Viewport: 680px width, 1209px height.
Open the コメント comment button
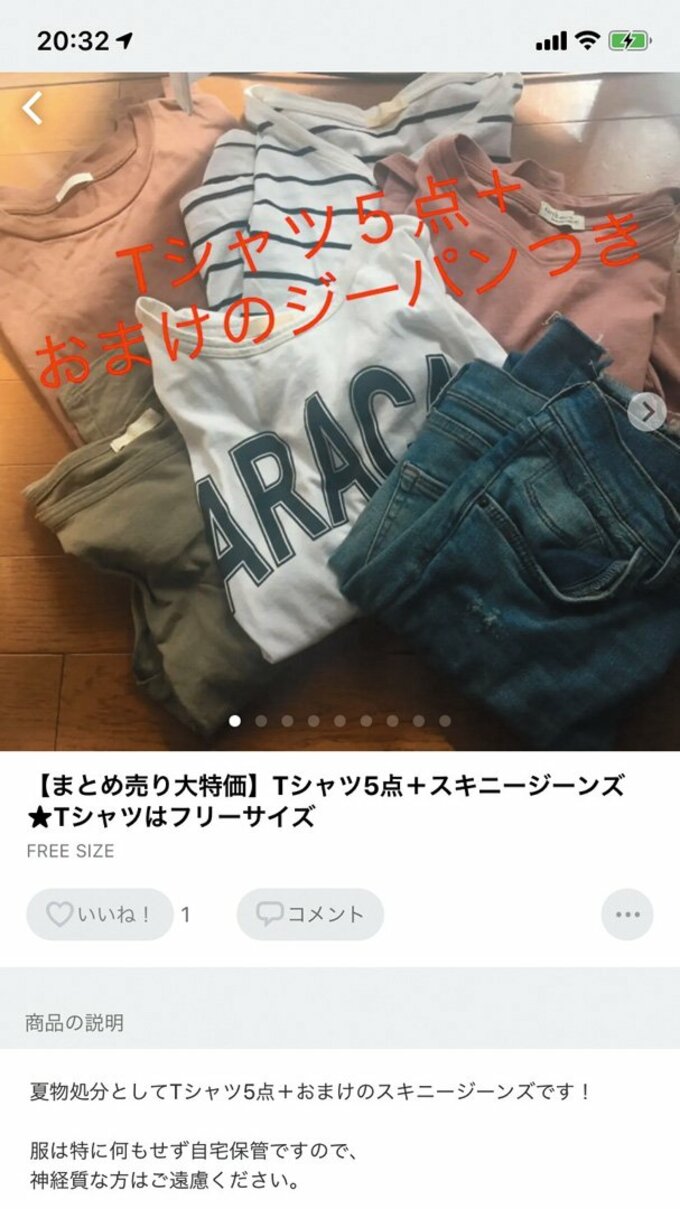point(310,914)
